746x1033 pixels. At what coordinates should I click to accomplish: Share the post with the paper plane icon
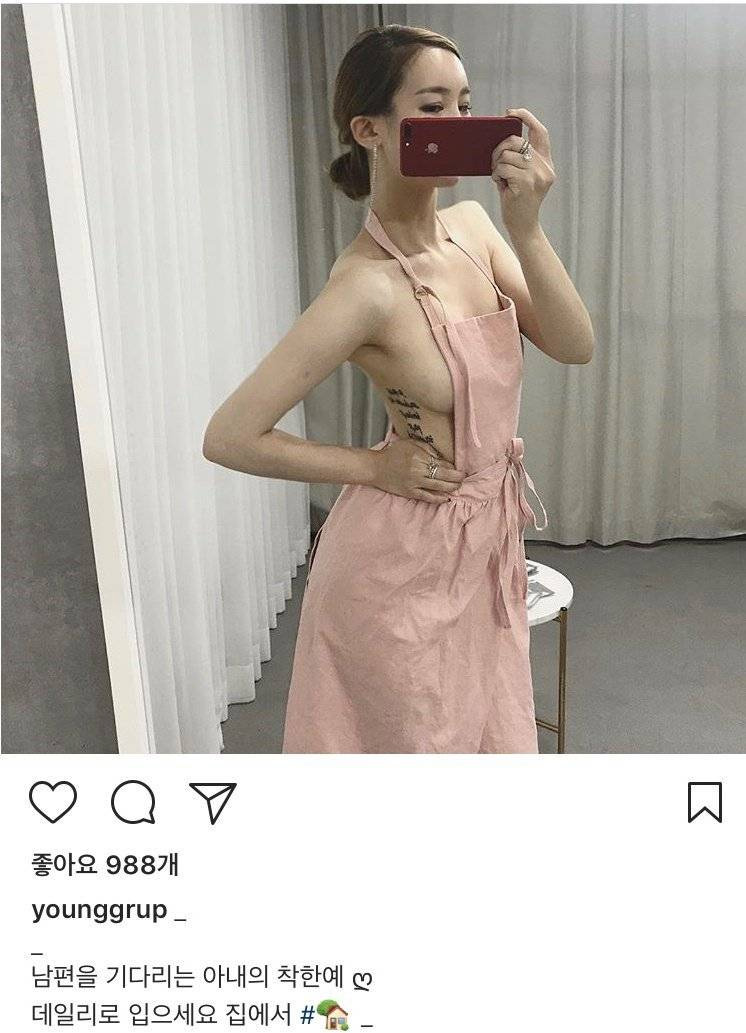pos(212,802)
